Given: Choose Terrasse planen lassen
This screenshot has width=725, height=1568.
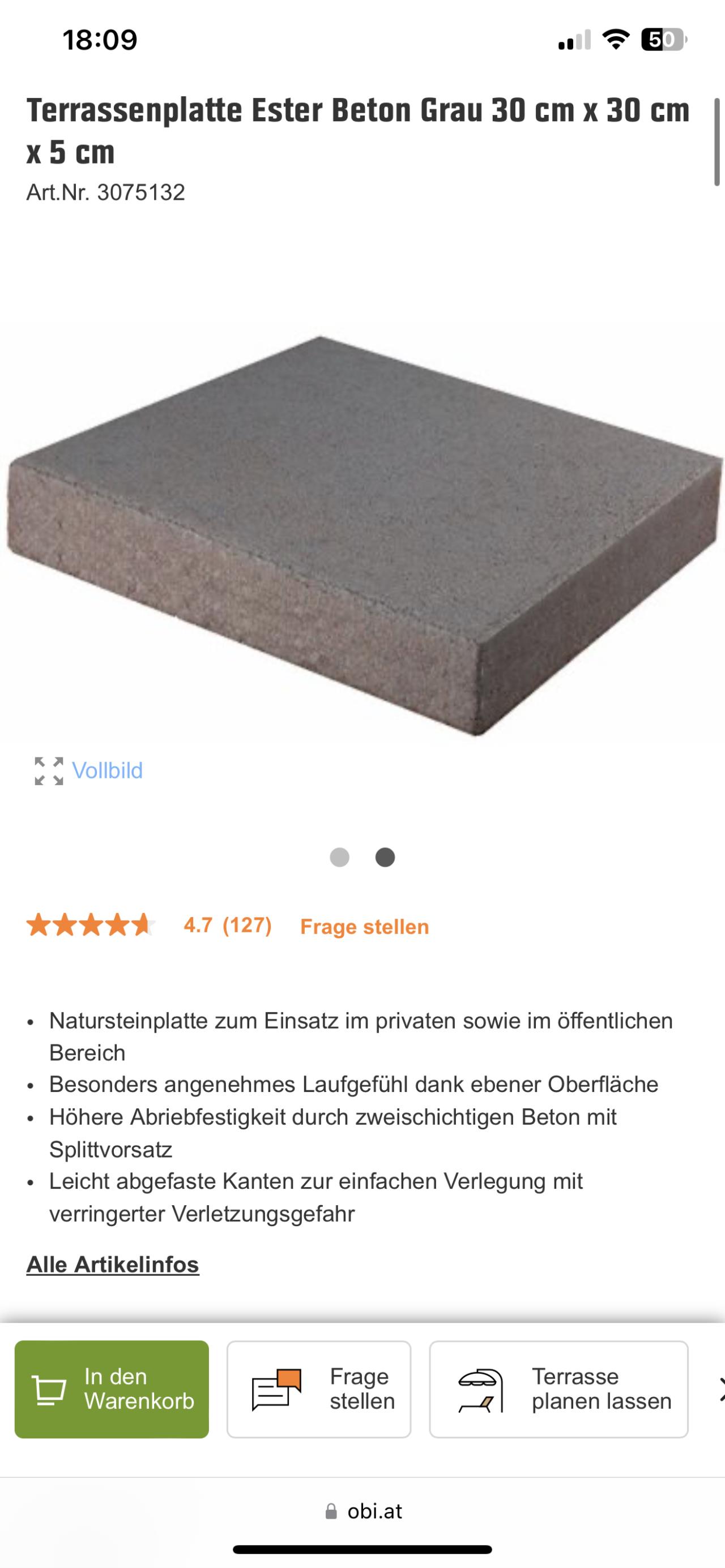Looking at the screenshot, I should click(558, 1389).
